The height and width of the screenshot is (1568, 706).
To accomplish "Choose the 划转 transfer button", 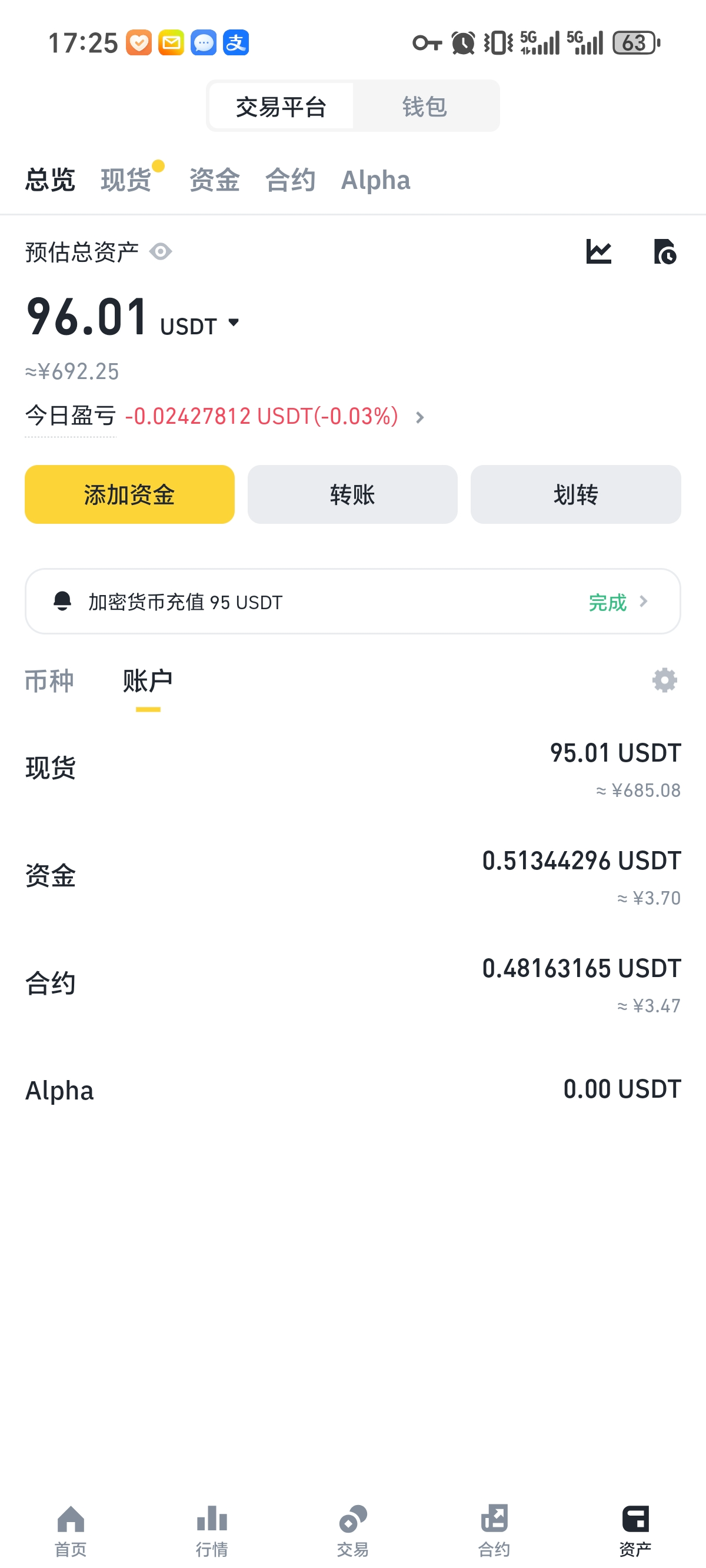I will [x=575, y=494].
